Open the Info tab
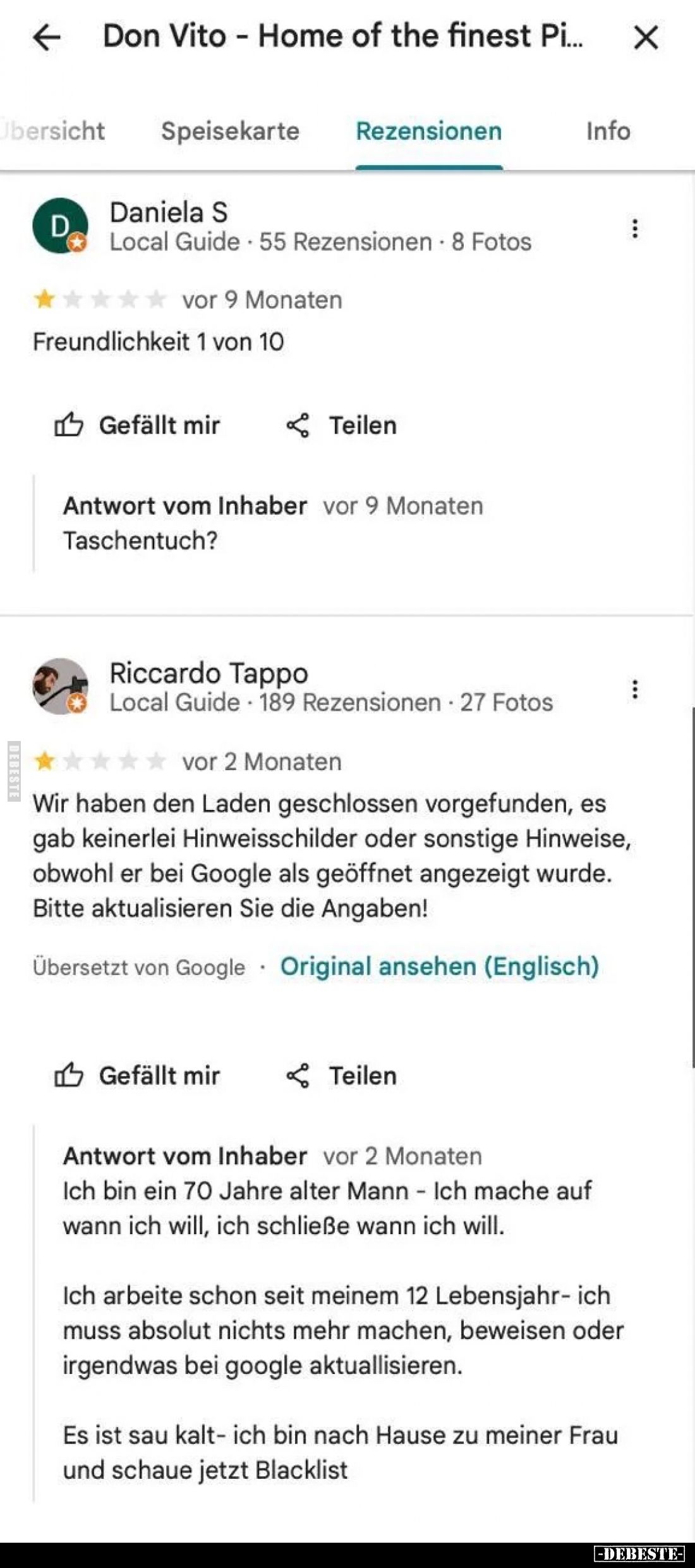Image resolution: width=695 pixels, height=1568 pixels. [608, 131]
